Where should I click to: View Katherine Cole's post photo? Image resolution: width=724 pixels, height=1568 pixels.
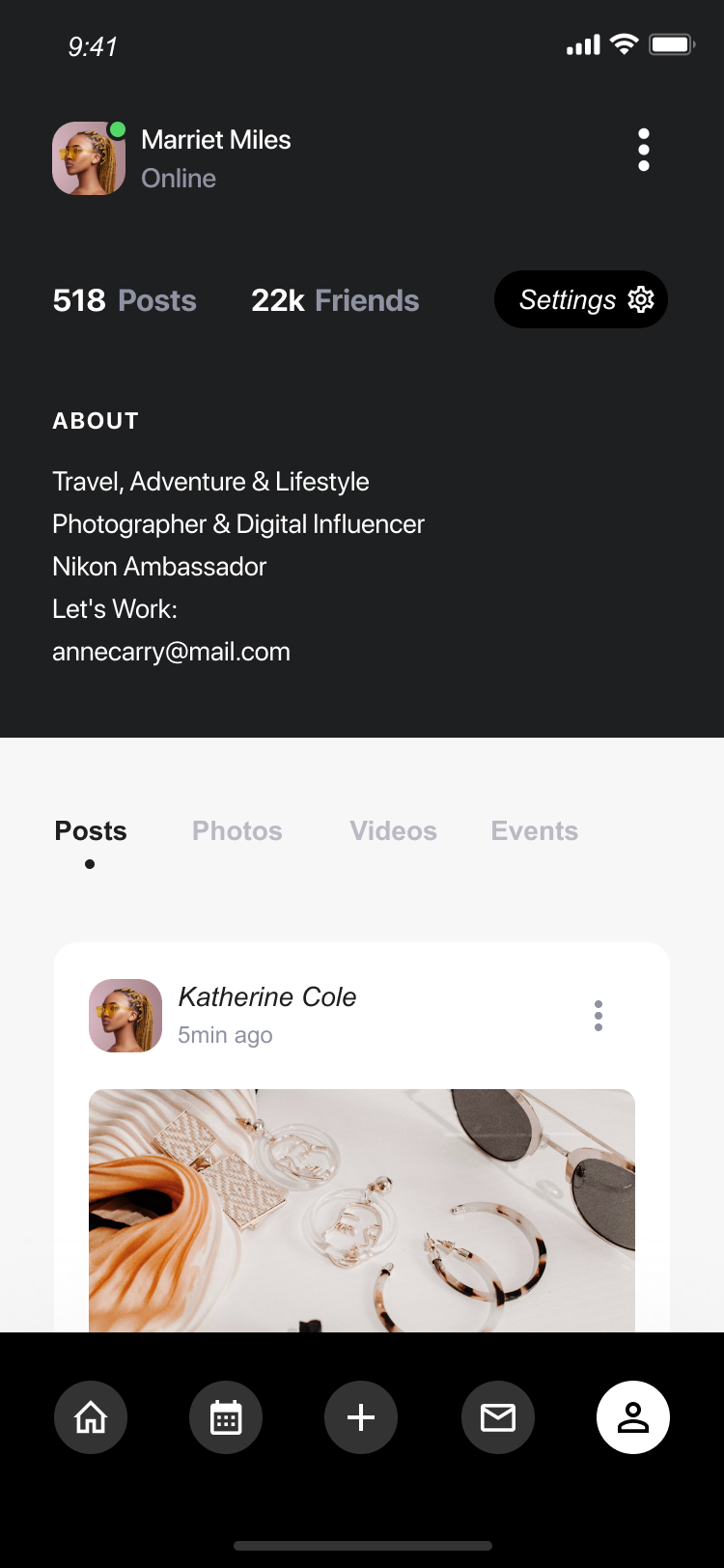tap(362, 1211)
